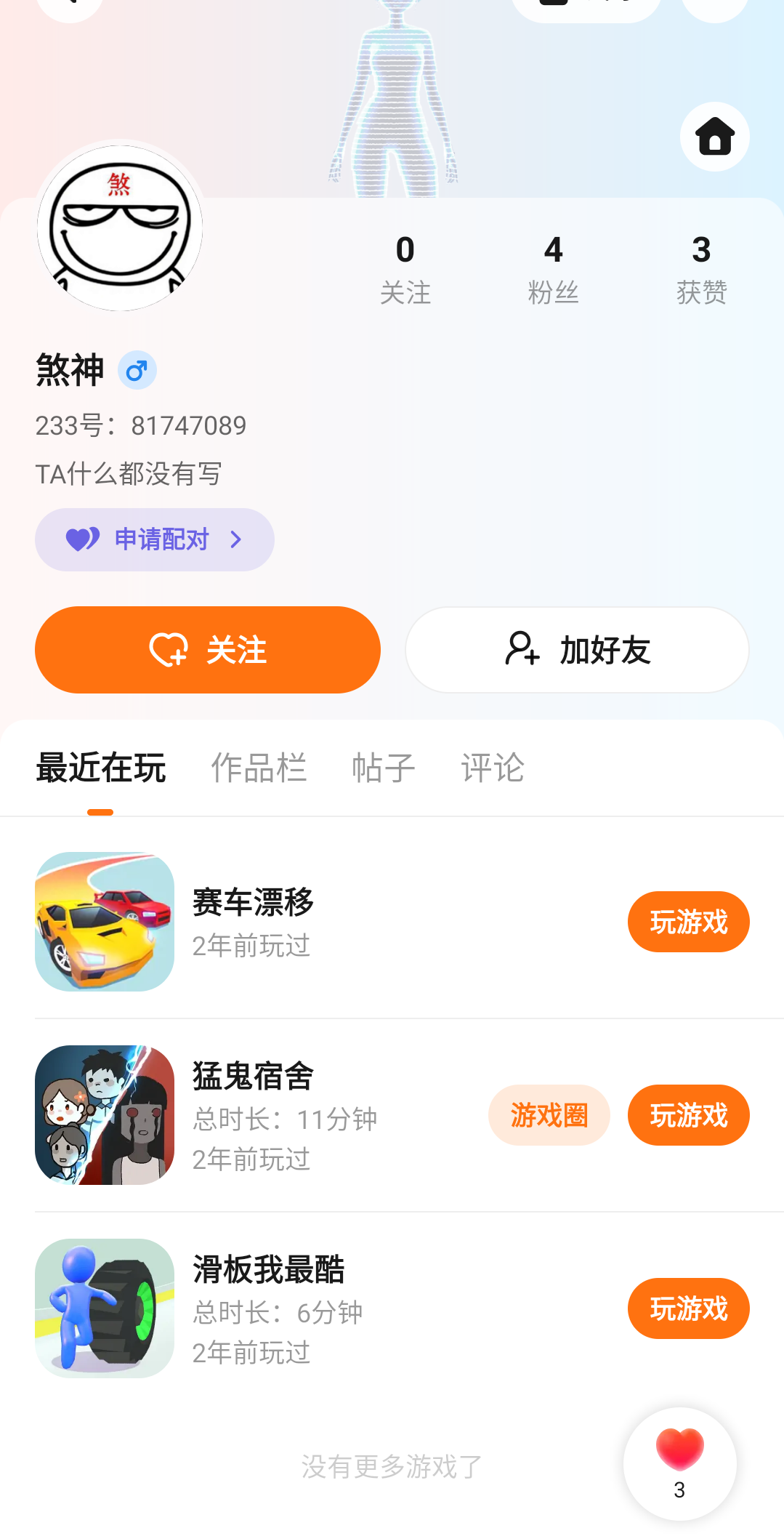Open 游戏圈 for 猛鬼宿舍
Image resolution: width=784 pixels, height=1536 pixels.
coord(549,1115)
